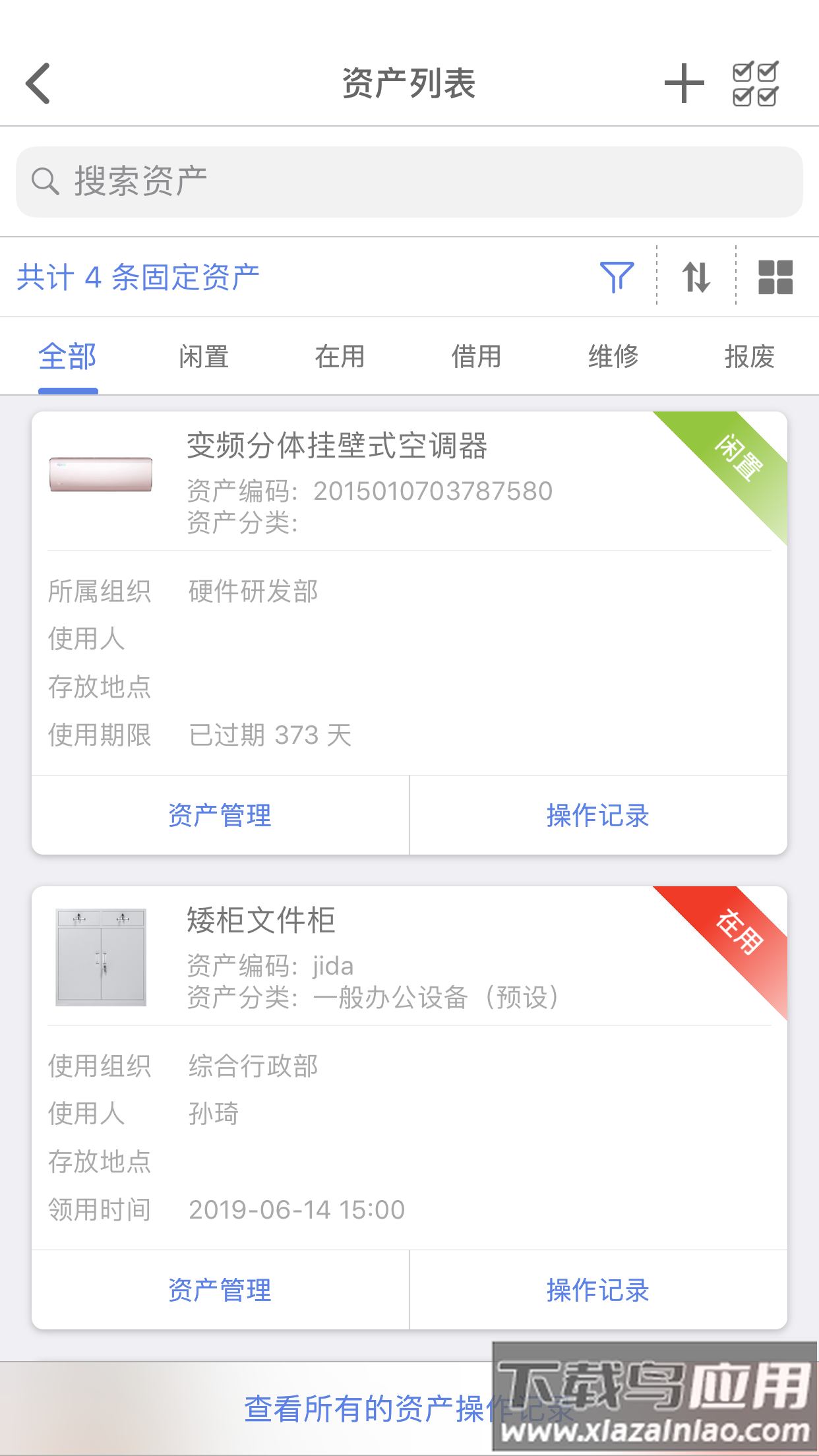Open the filter funnel icon
Screen dimensions: 819x1456
pyautogui.click(x=617, y=277)
